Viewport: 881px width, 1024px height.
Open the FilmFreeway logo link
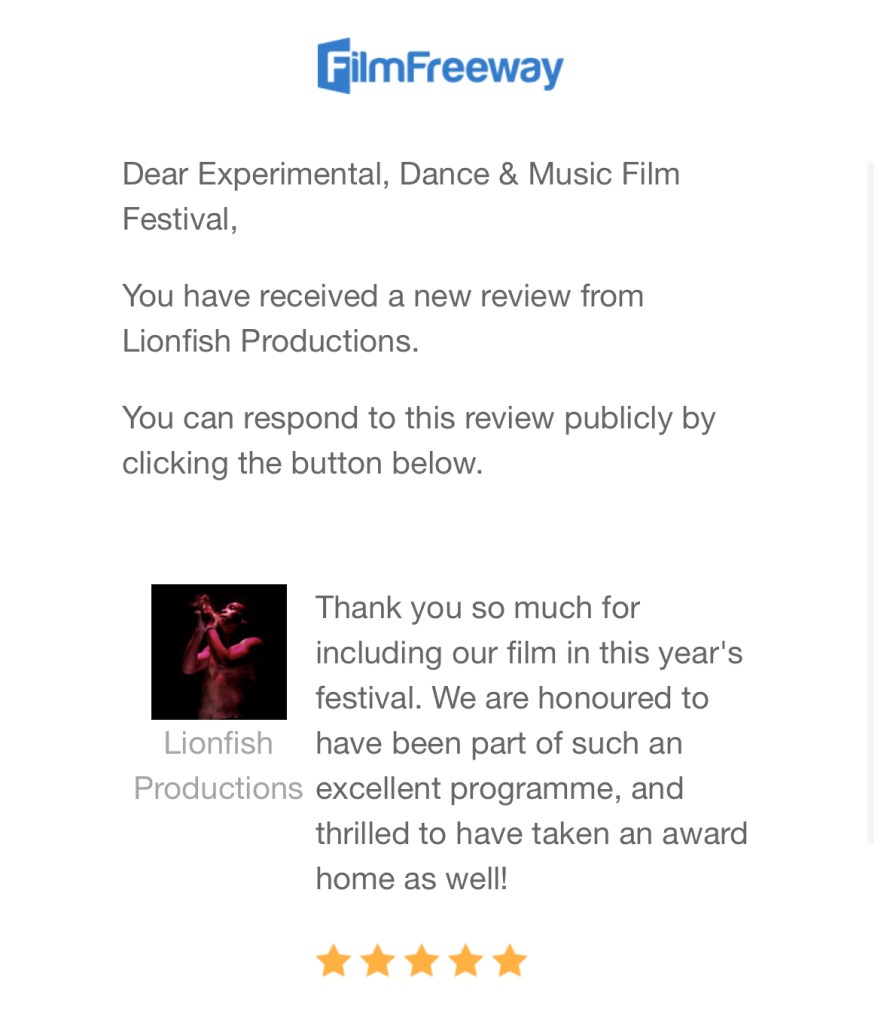pyautogui.click(x=440, y=67)
